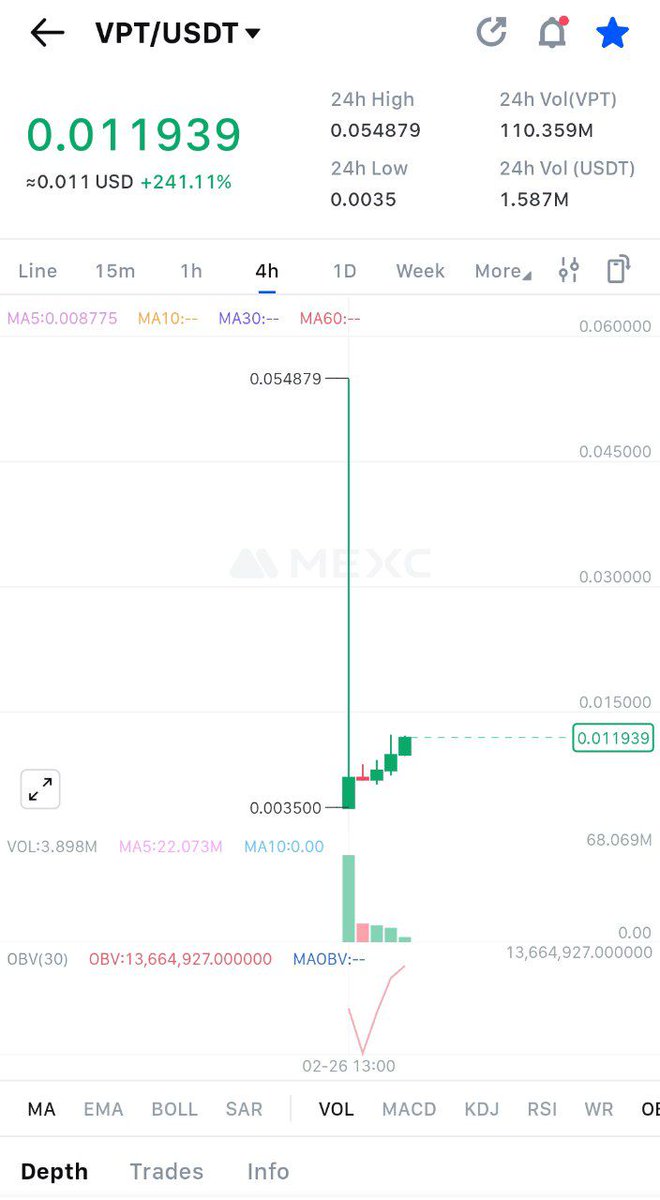The width and height of the screenshot is (660, 1200).
Task: Select the RSI sub-indicator
Action: click(x=542, y=1109)
